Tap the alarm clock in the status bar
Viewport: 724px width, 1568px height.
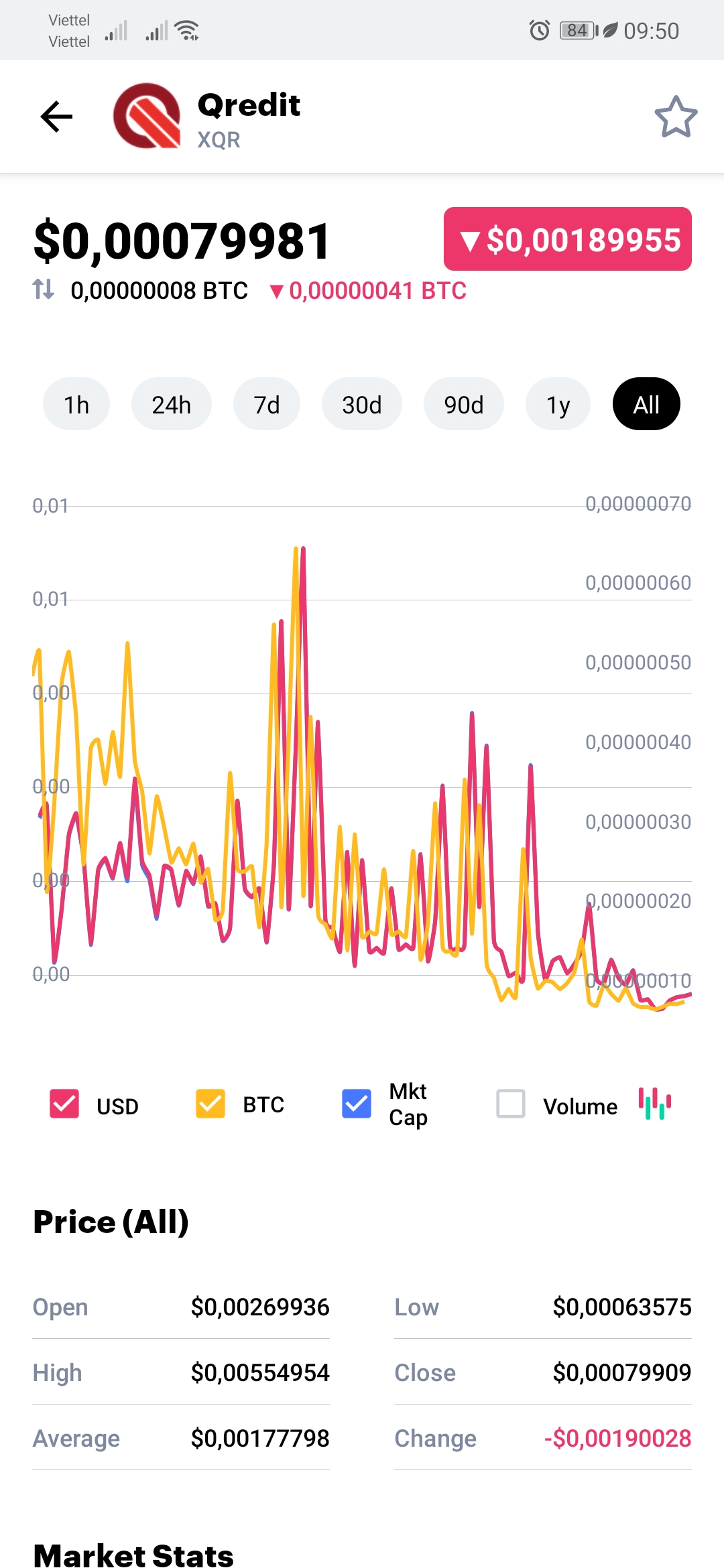click(x=540, y=29)
